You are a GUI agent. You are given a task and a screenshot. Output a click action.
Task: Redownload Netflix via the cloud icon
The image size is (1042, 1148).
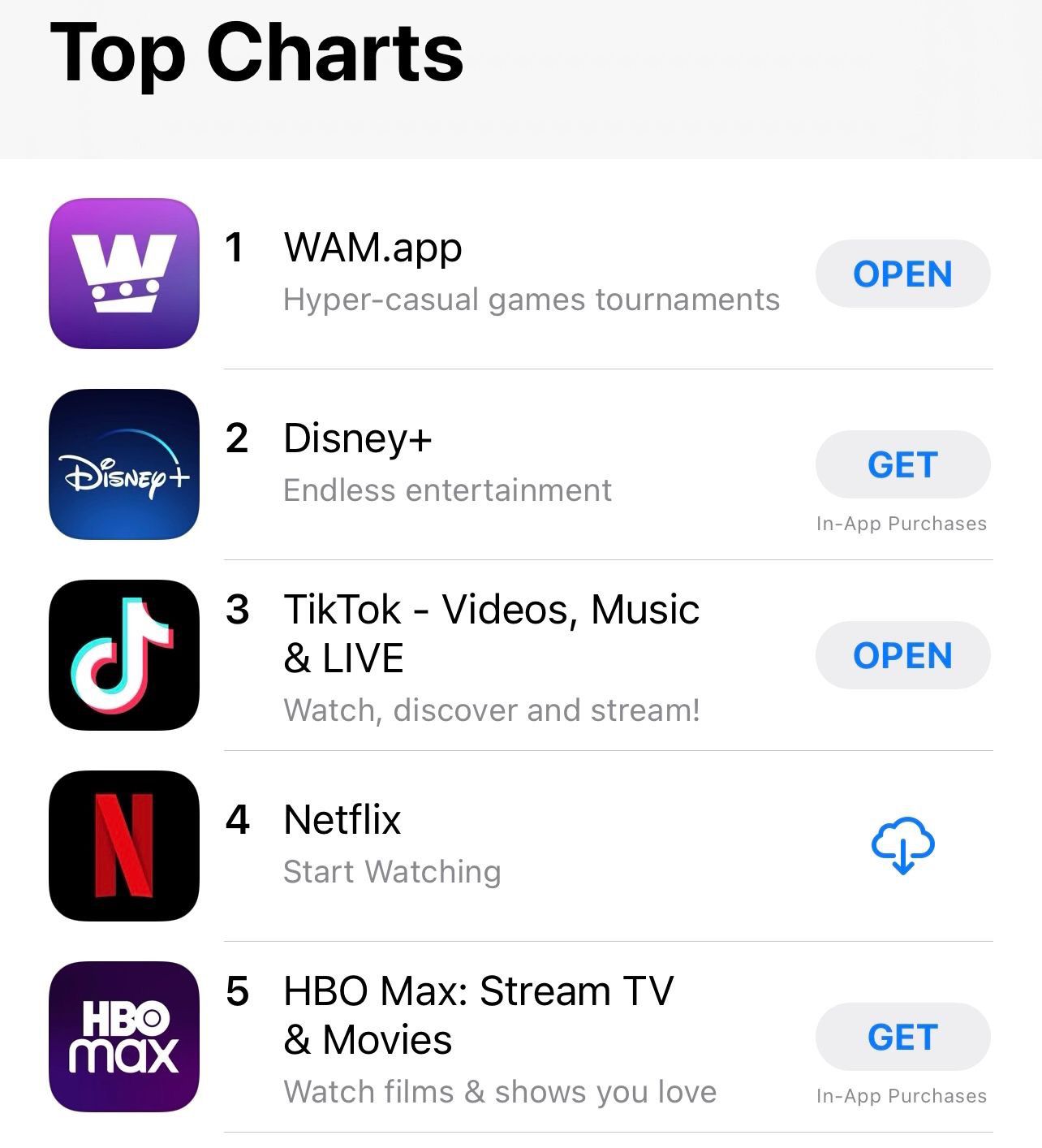(902, 845)
